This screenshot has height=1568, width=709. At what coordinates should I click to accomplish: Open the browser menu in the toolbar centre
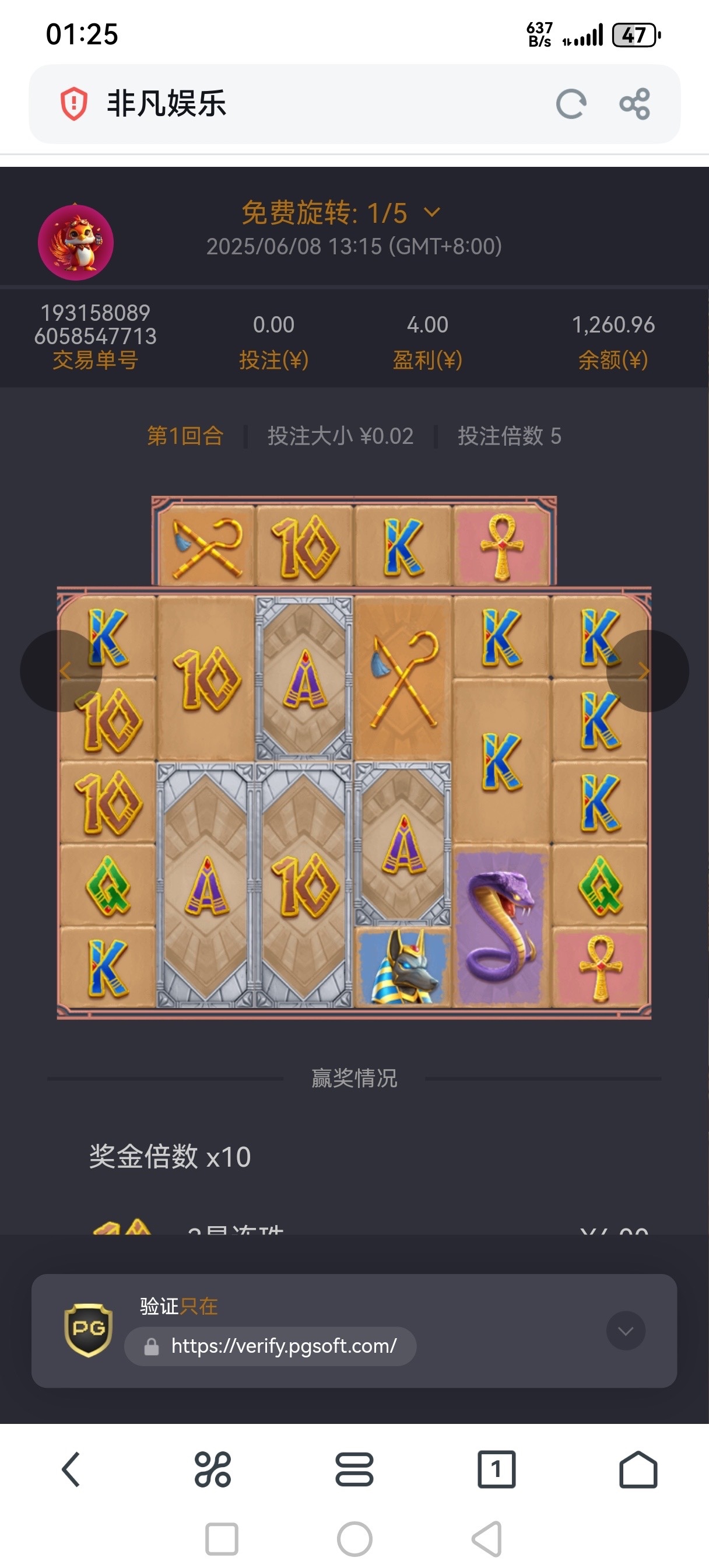click(x=354, y=1469)
